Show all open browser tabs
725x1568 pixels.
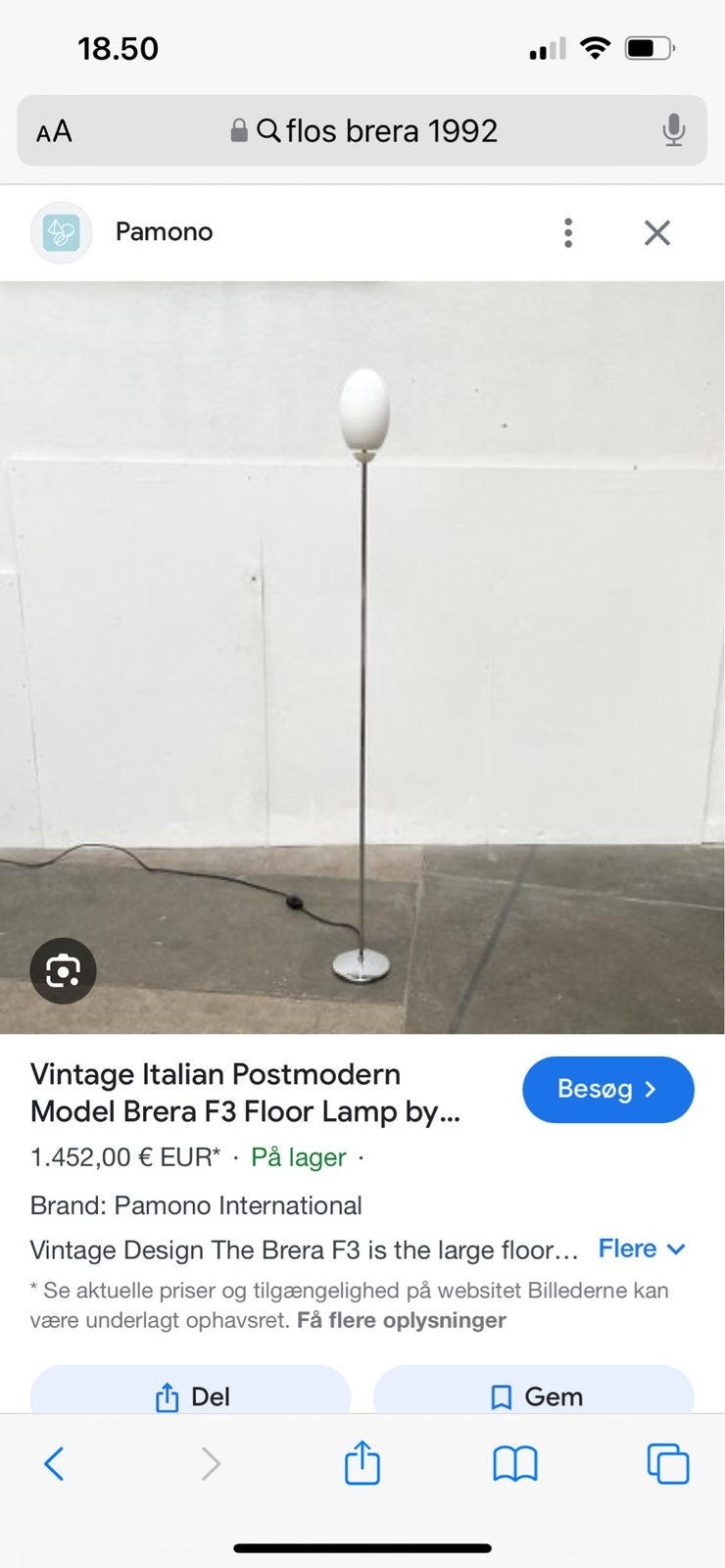click(667, 1464)
